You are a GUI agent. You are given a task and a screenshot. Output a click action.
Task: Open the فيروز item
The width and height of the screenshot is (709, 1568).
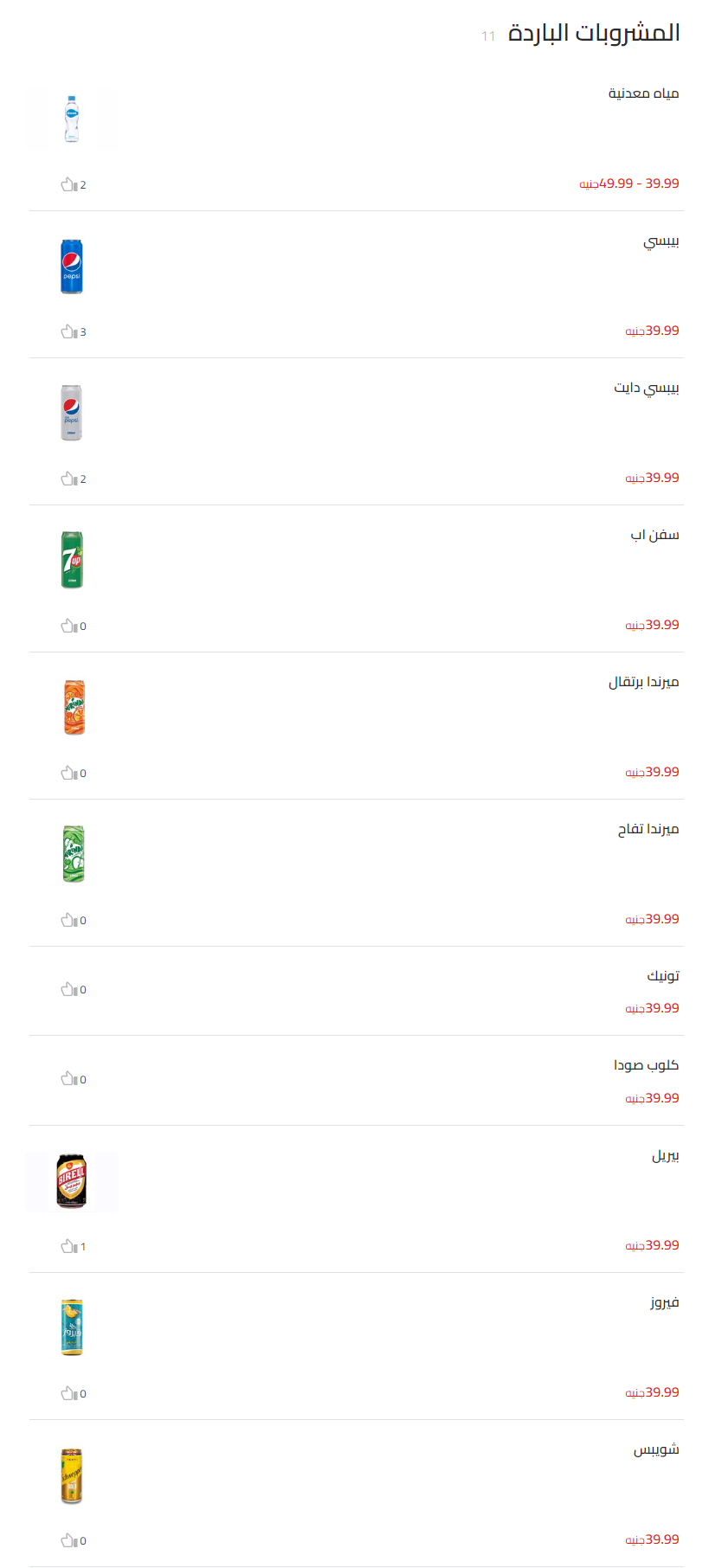[665, 1302]
